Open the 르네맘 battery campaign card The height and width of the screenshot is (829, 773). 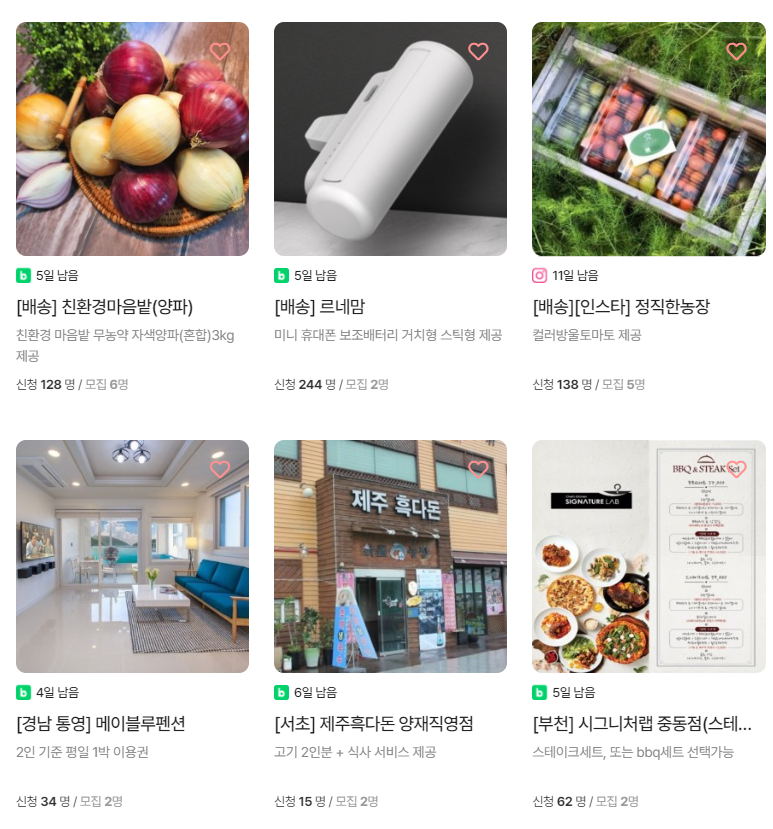pyautogui.click(x=390, y=140)
